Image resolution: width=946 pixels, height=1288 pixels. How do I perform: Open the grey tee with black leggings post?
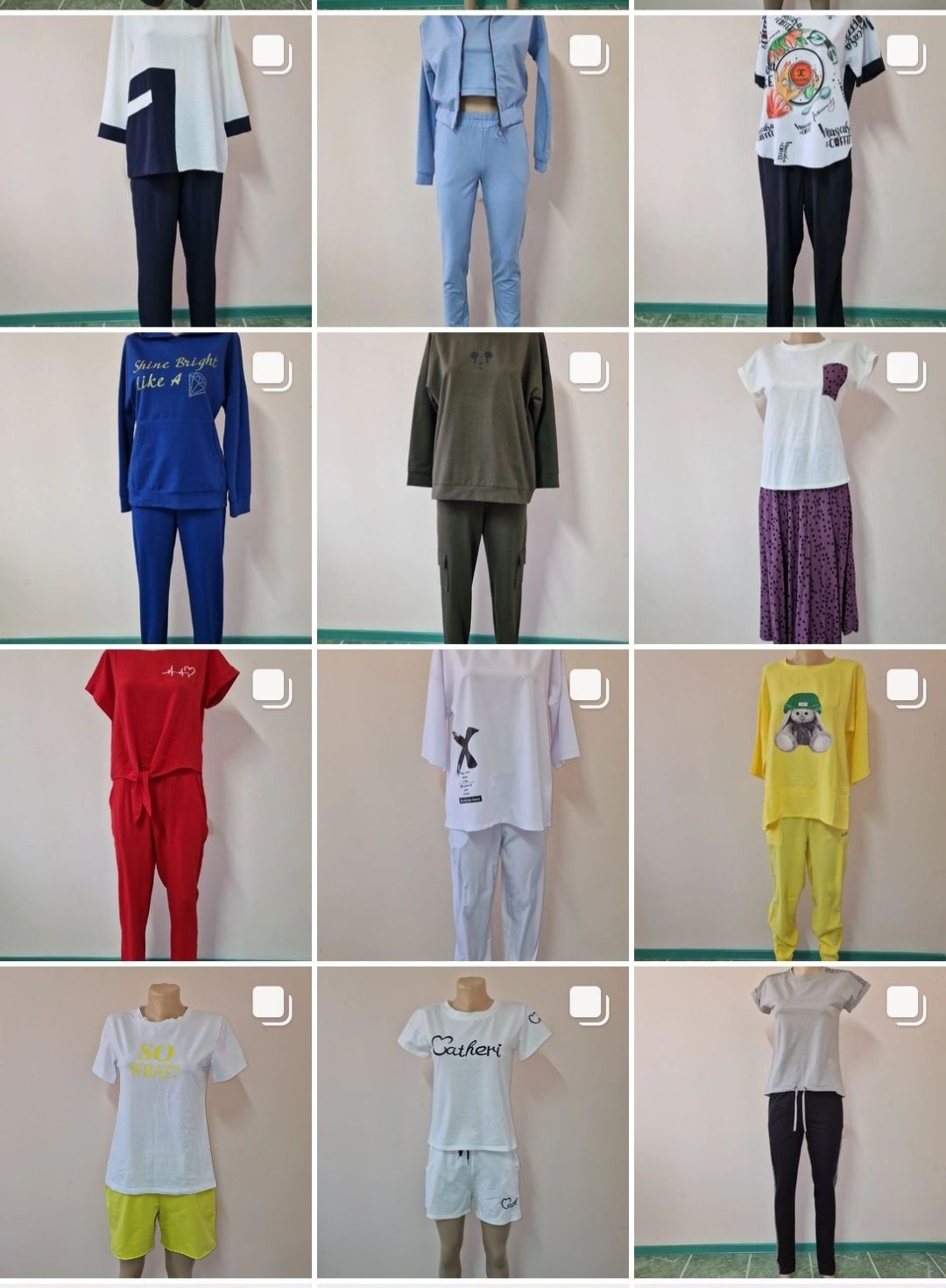pos(790,1122)
